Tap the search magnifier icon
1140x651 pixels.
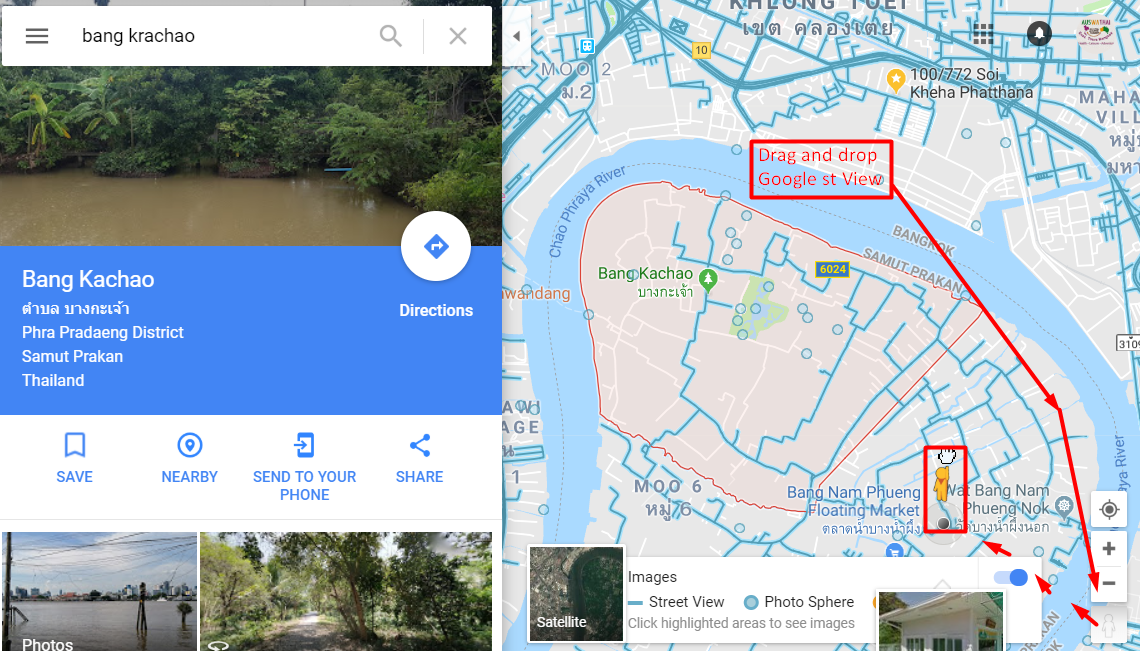[390, 36]
